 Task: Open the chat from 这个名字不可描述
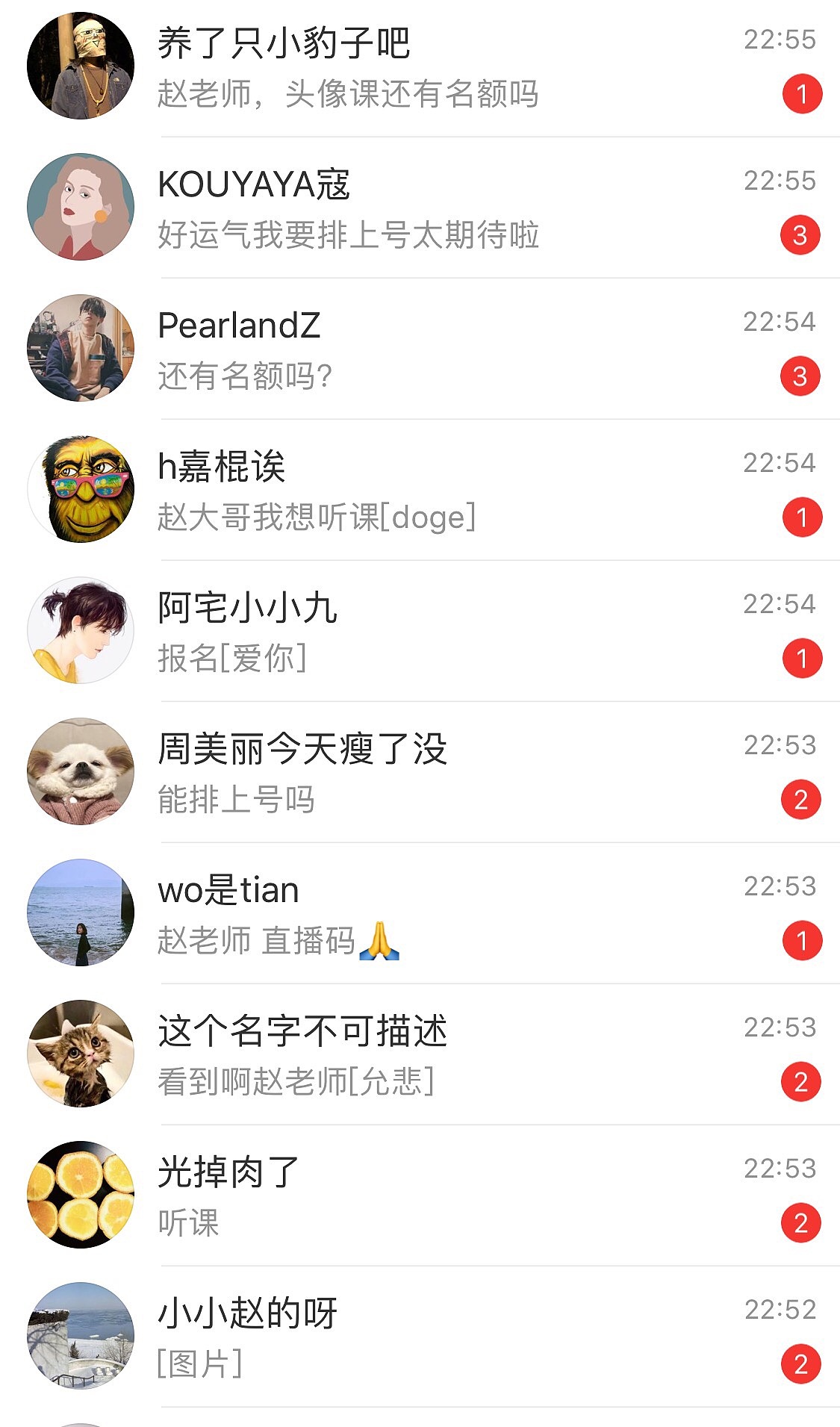(418, 1055)
